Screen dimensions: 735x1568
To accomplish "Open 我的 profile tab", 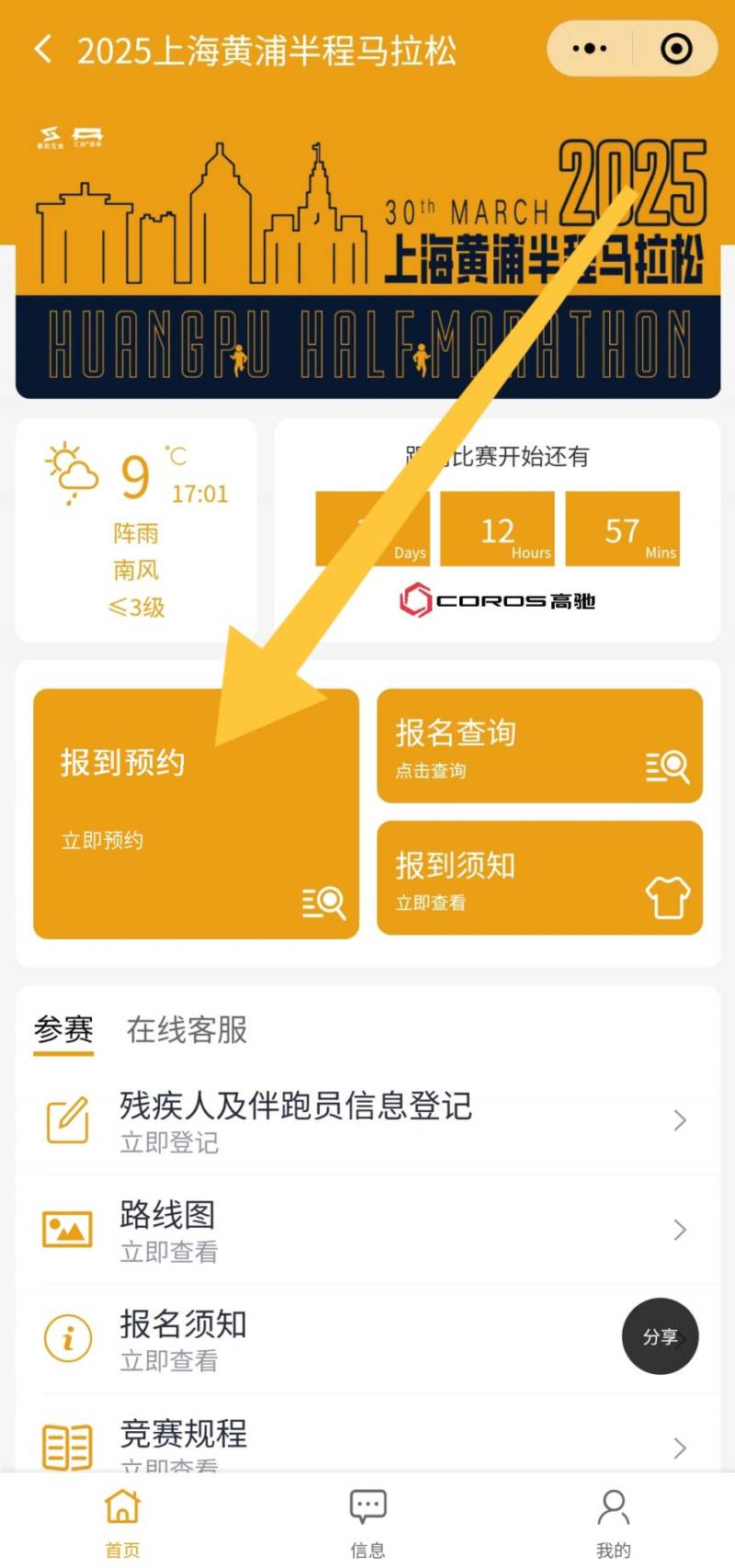I will pyautogui.click(x=613, y=1521).
